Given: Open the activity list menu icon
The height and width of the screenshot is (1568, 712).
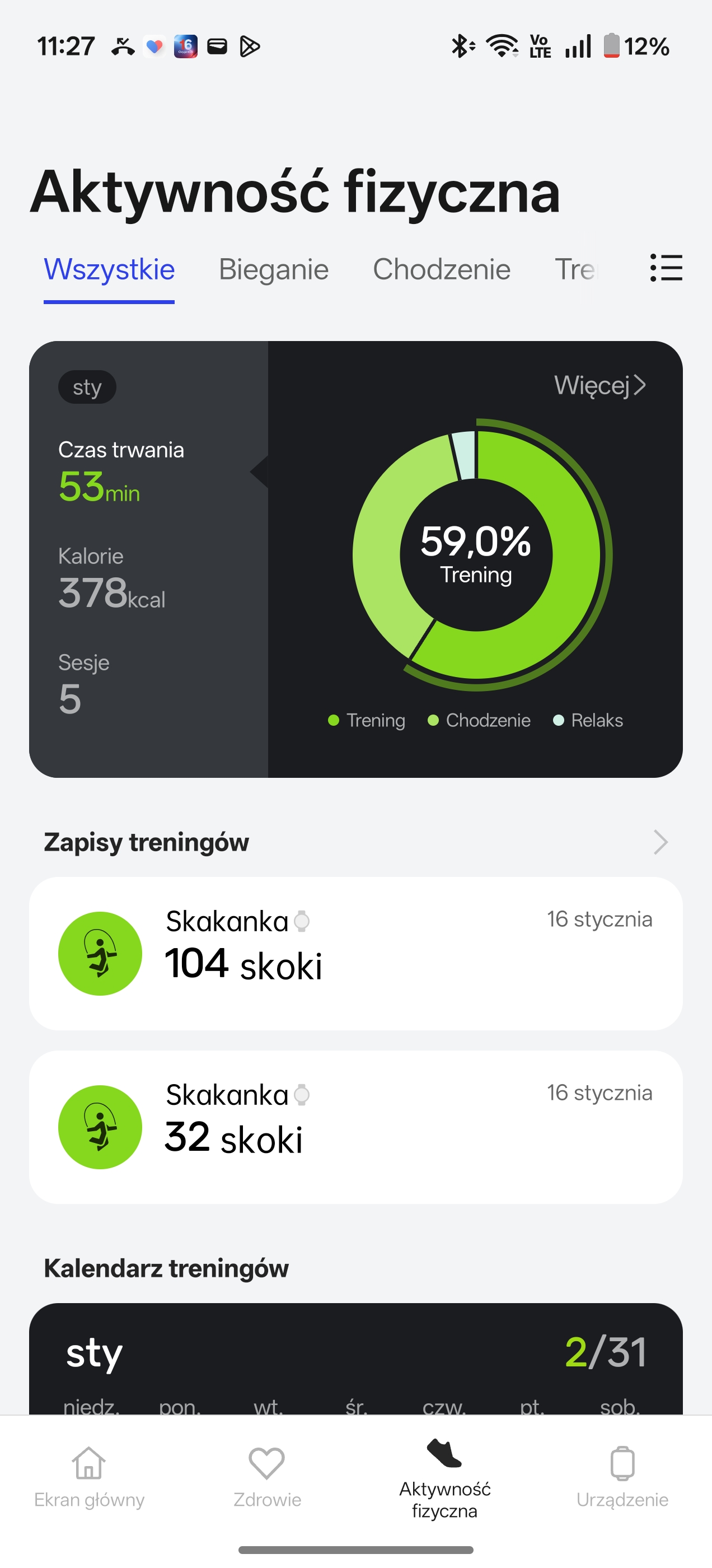Looking at the screenshot, I should (x=666, y=268).
